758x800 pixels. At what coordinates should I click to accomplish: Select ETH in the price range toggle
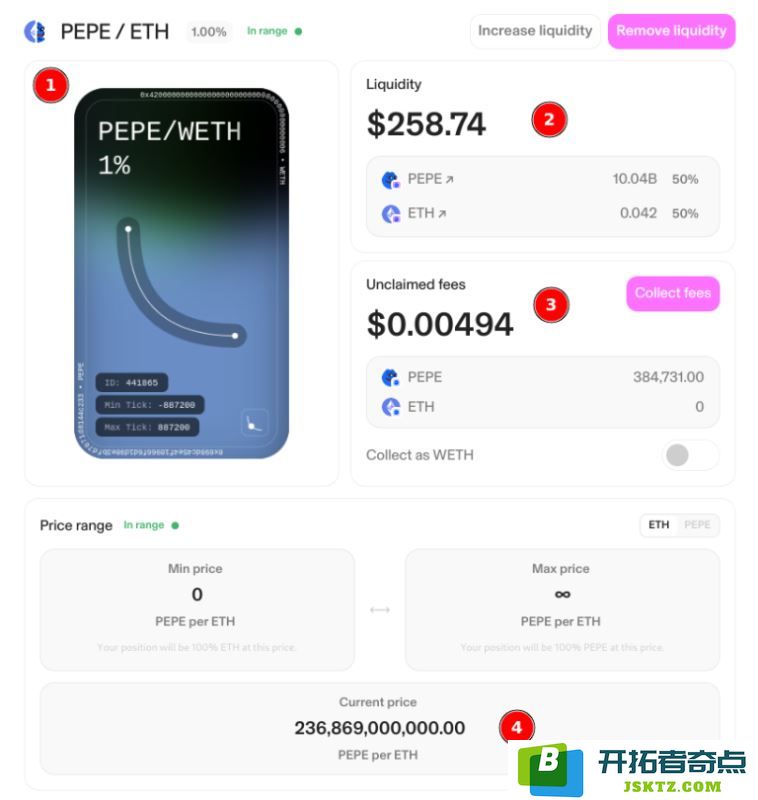pos(659,525)
